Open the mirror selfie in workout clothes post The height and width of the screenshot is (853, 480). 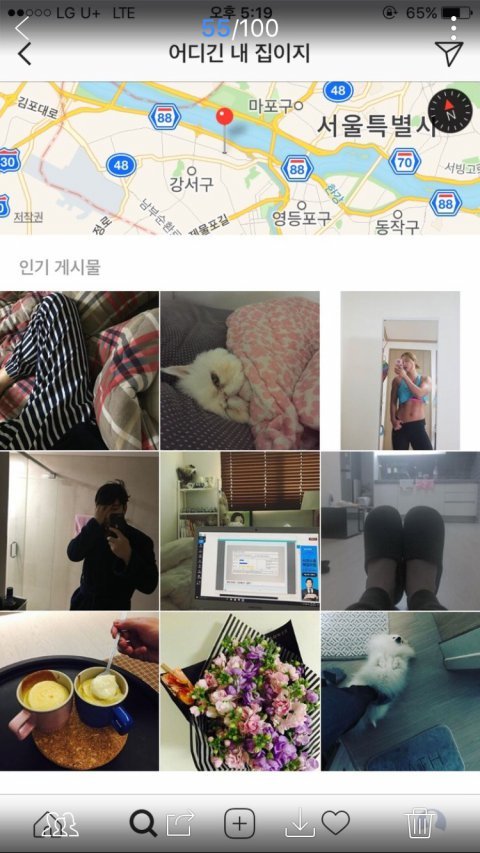click(401, 370)
